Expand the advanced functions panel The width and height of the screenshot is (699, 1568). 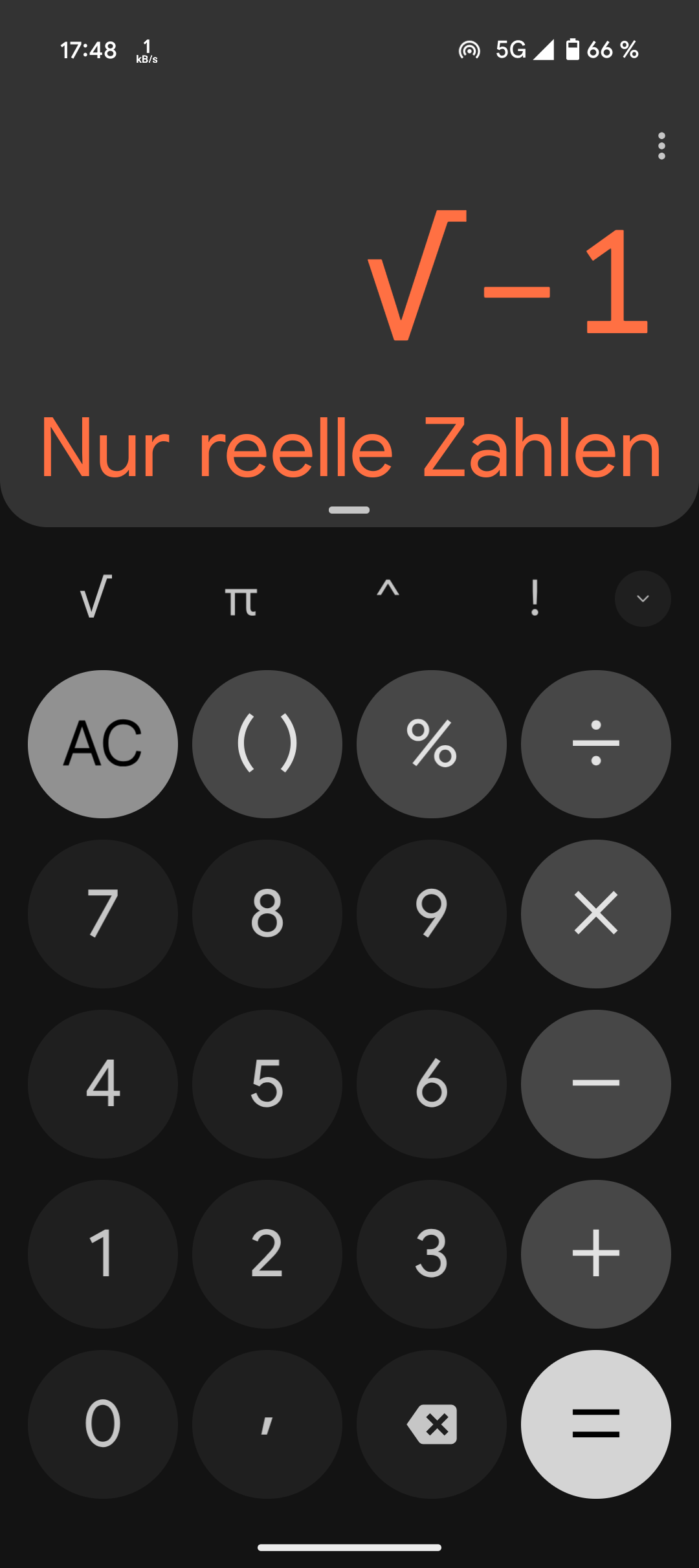tap(643, 598)
